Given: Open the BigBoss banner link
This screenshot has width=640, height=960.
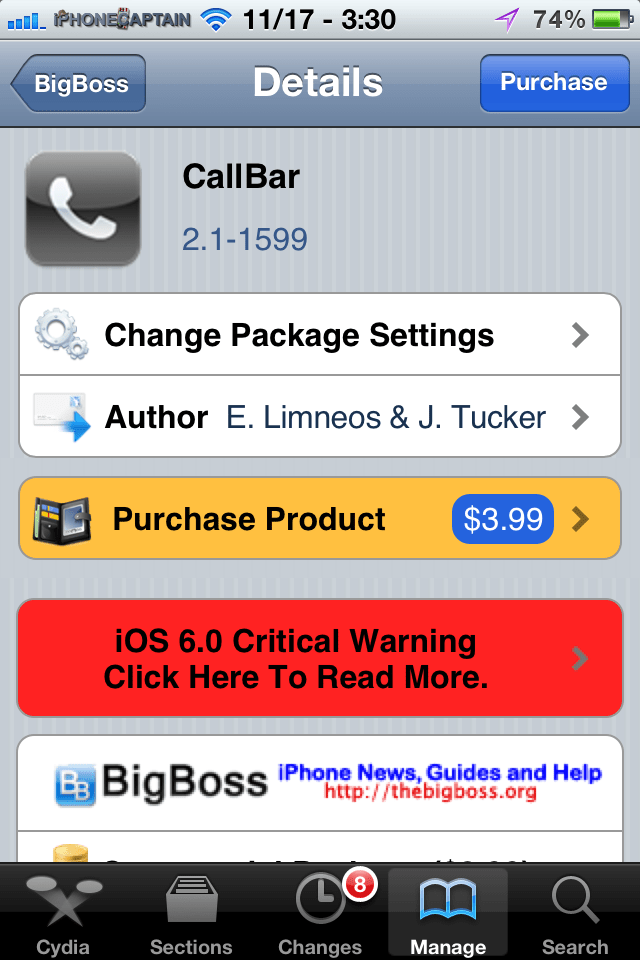Looking at the screenshot, I should (320, 782).
